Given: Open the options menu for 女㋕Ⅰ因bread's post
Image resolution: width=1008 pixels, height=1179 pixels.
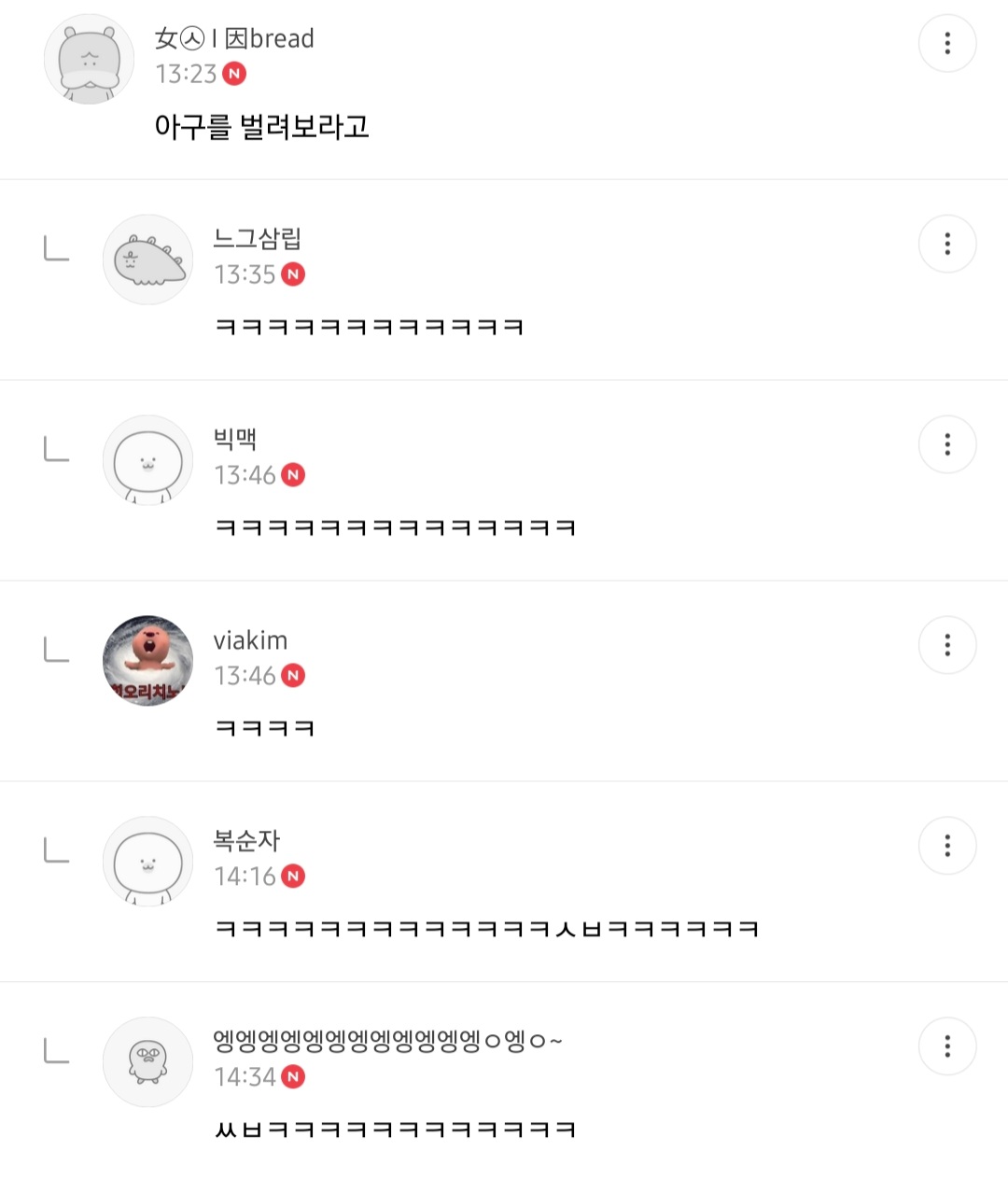Looking at the screenshot, I should [x=947, y=43].
